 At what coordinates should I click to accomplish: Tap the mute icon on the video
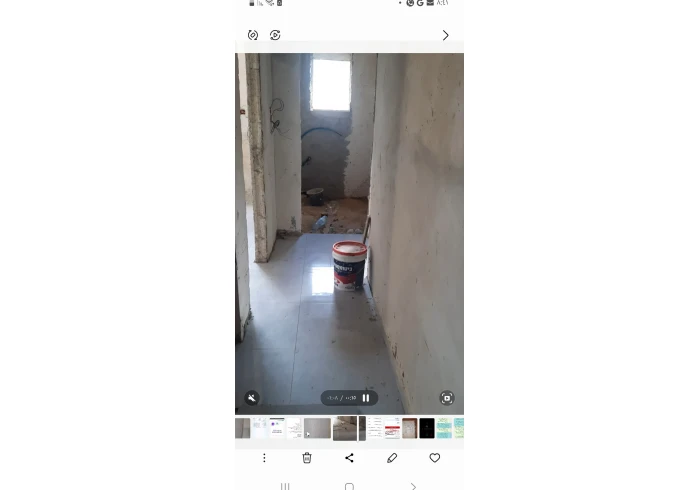tap(252, 398)
